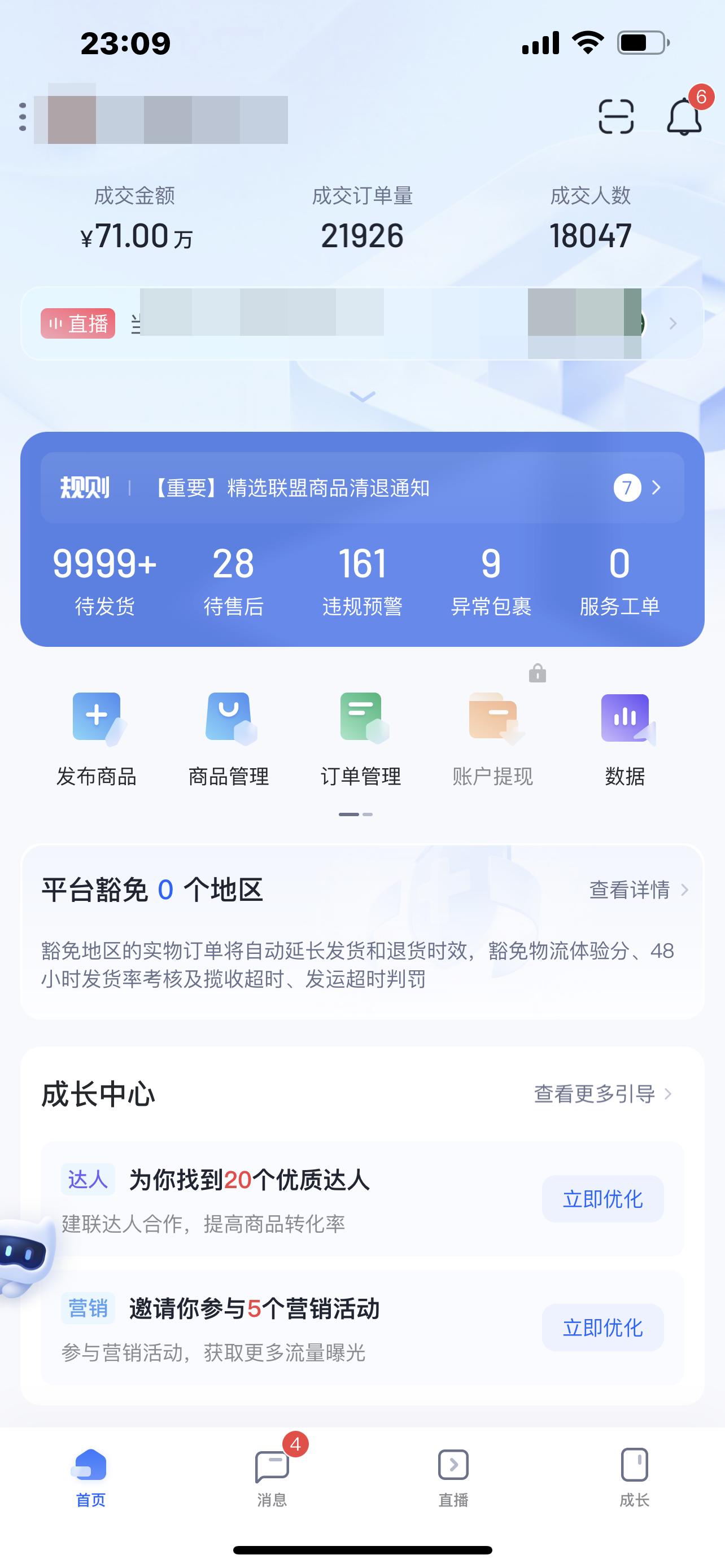Open the 直播 live banner via right arrow
Viewport: 725px width, 1568px height.
point(672,324)
